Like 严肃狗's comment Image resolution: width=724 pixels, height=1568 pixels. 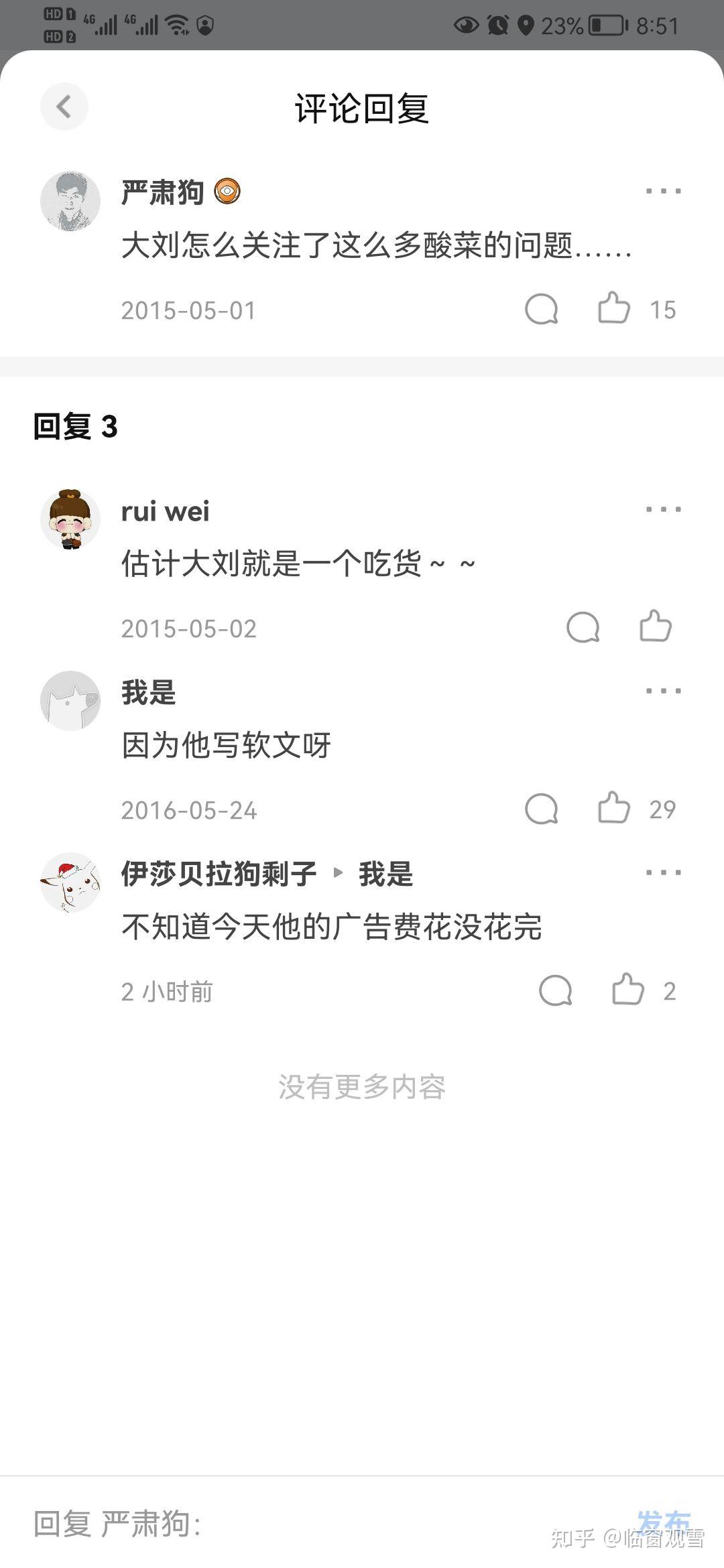pyautogui.click(x=614, y=309)
